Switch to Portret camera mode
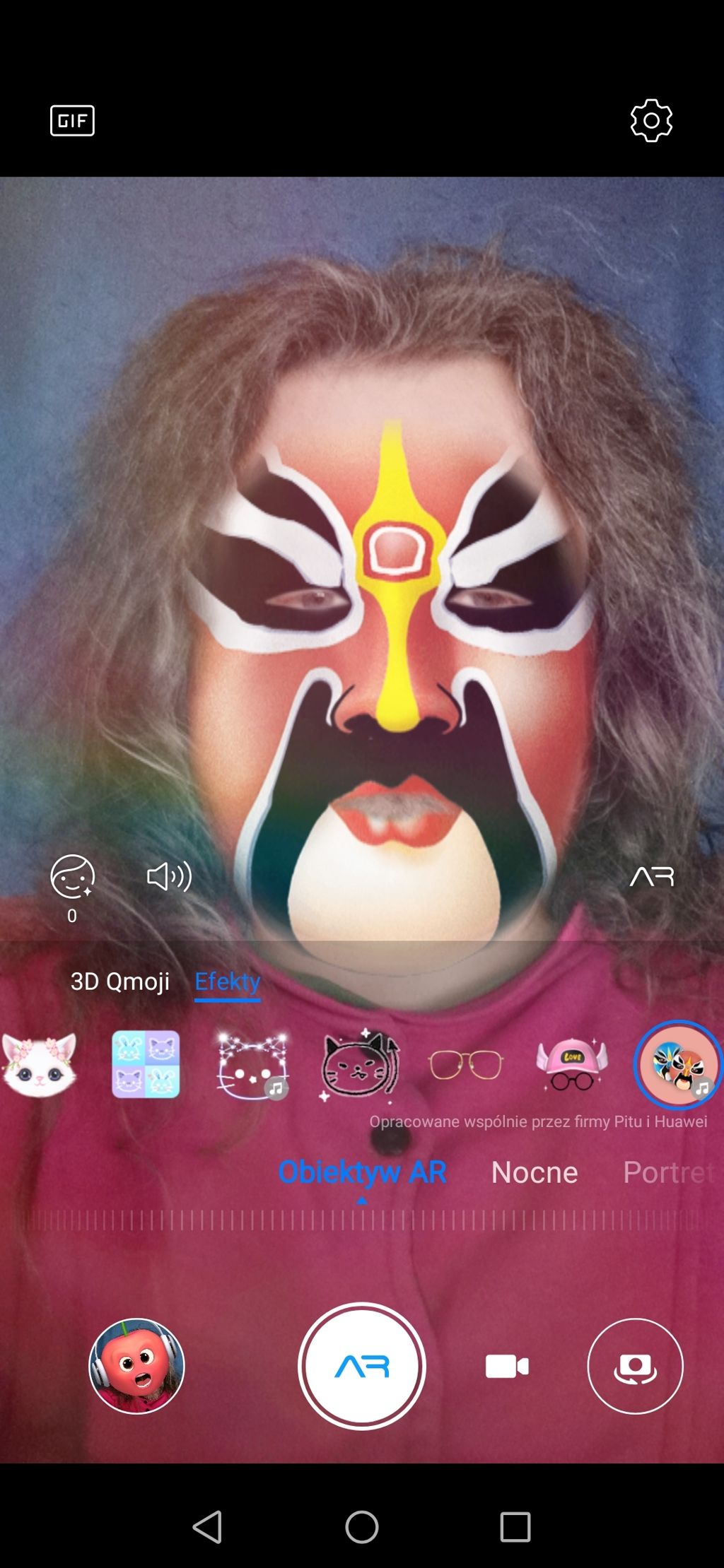 point(669,1172)
